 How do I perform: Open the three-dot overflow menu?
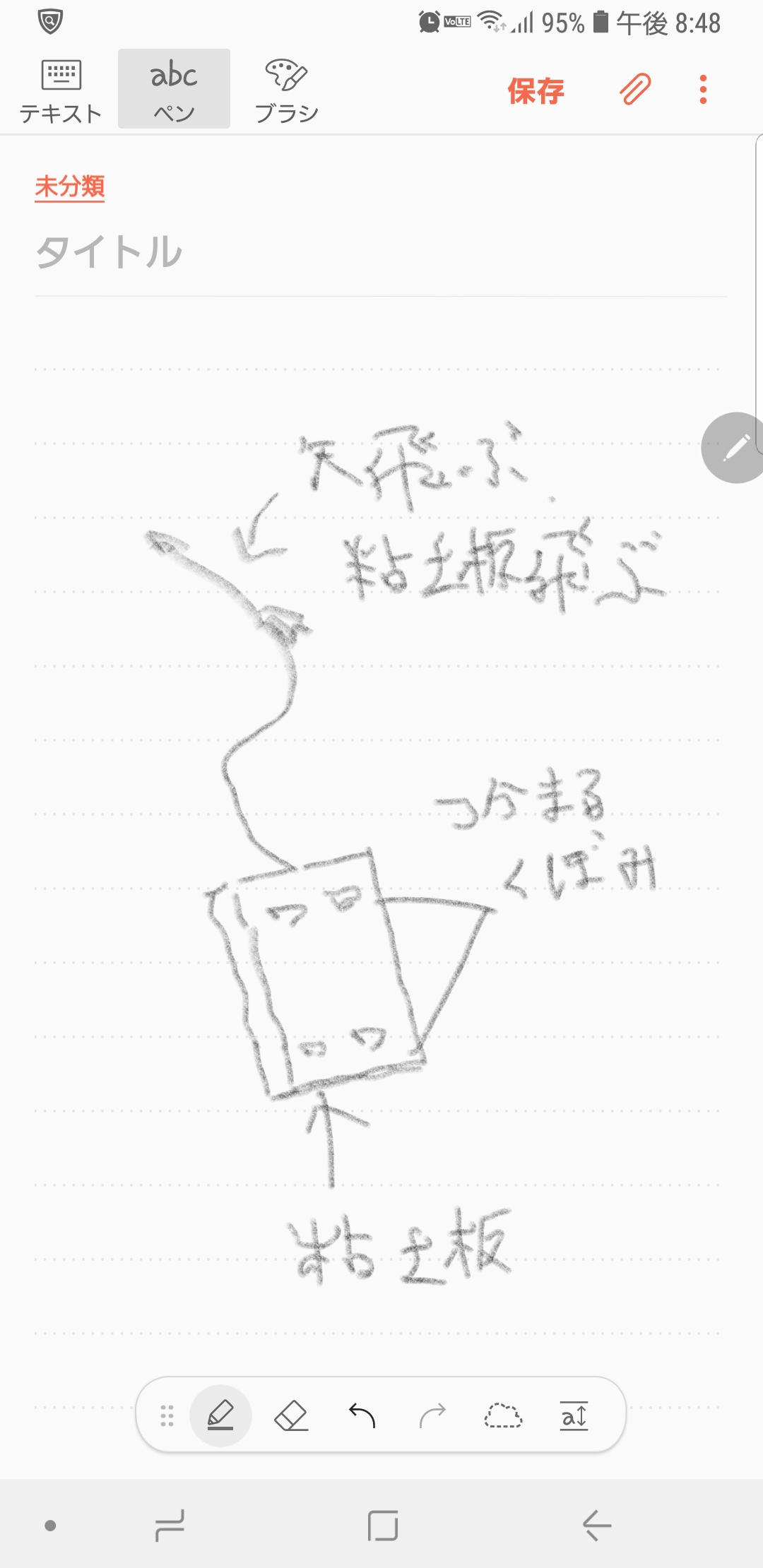(x=702, y=90)
